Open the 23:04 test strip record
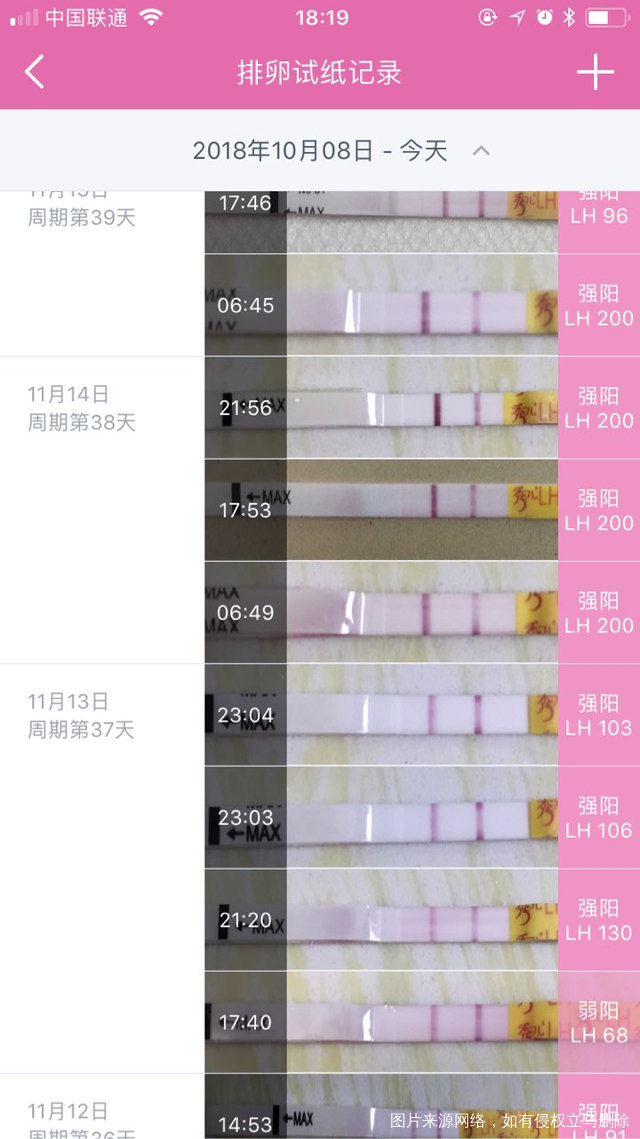 point(420,715)
